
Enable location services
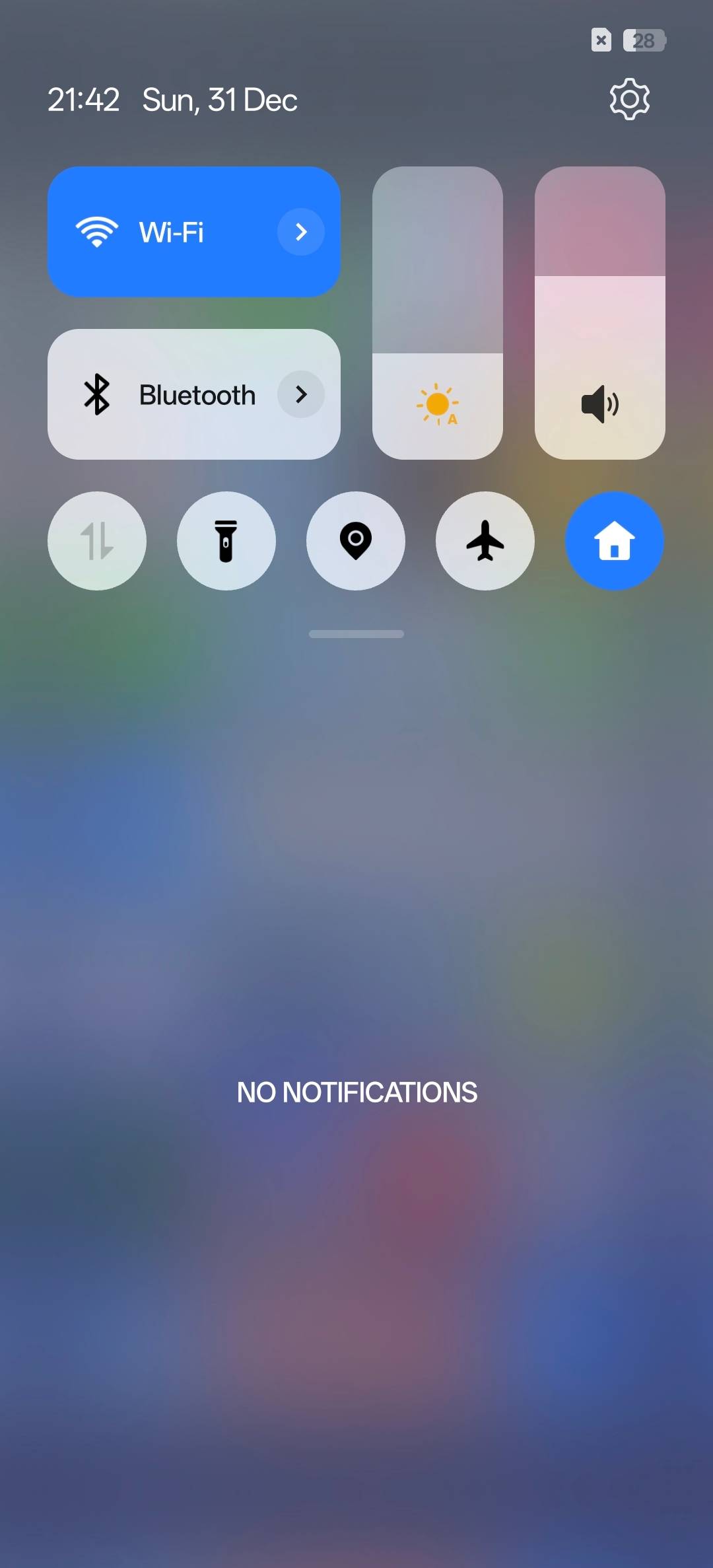(x=356, y=541)
